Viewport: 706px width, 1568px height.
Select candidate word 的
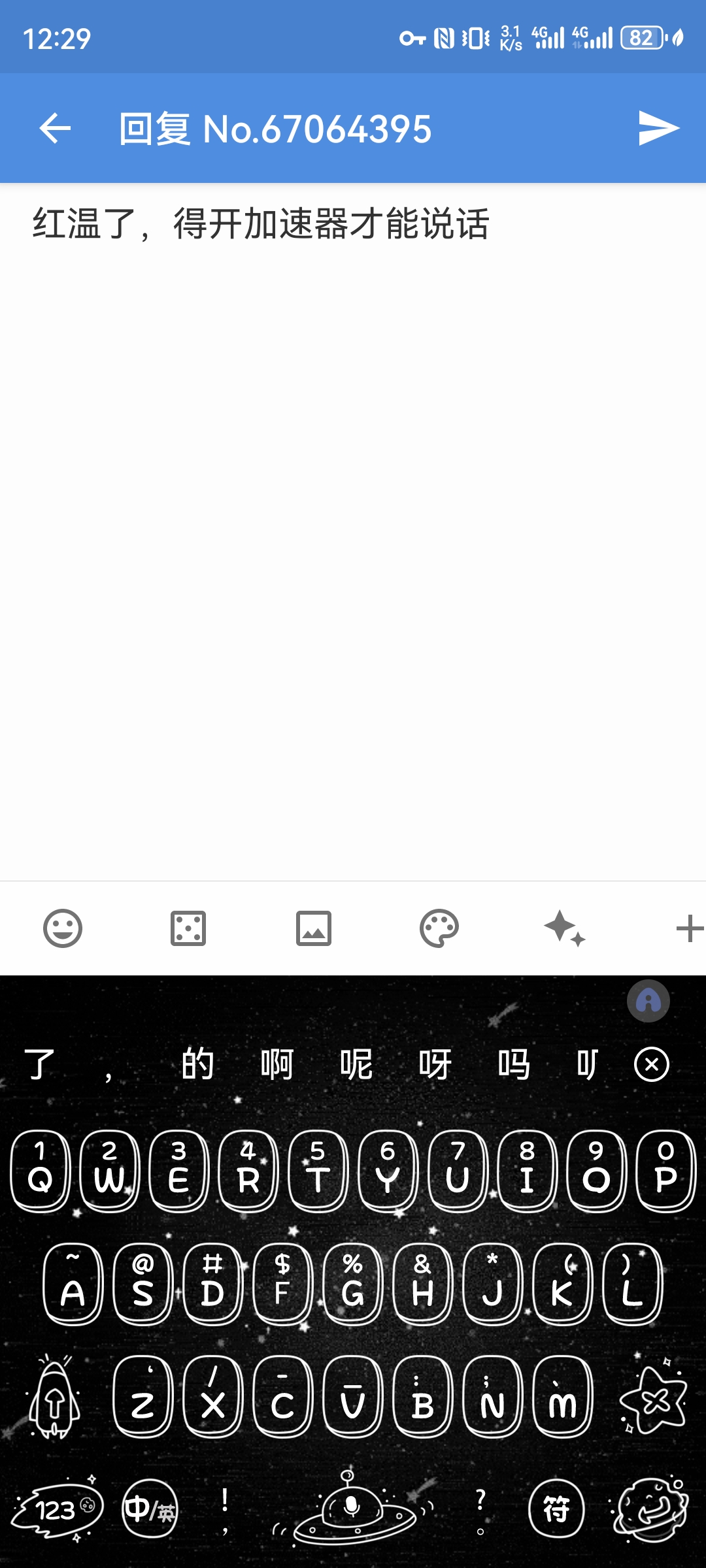197,1065
